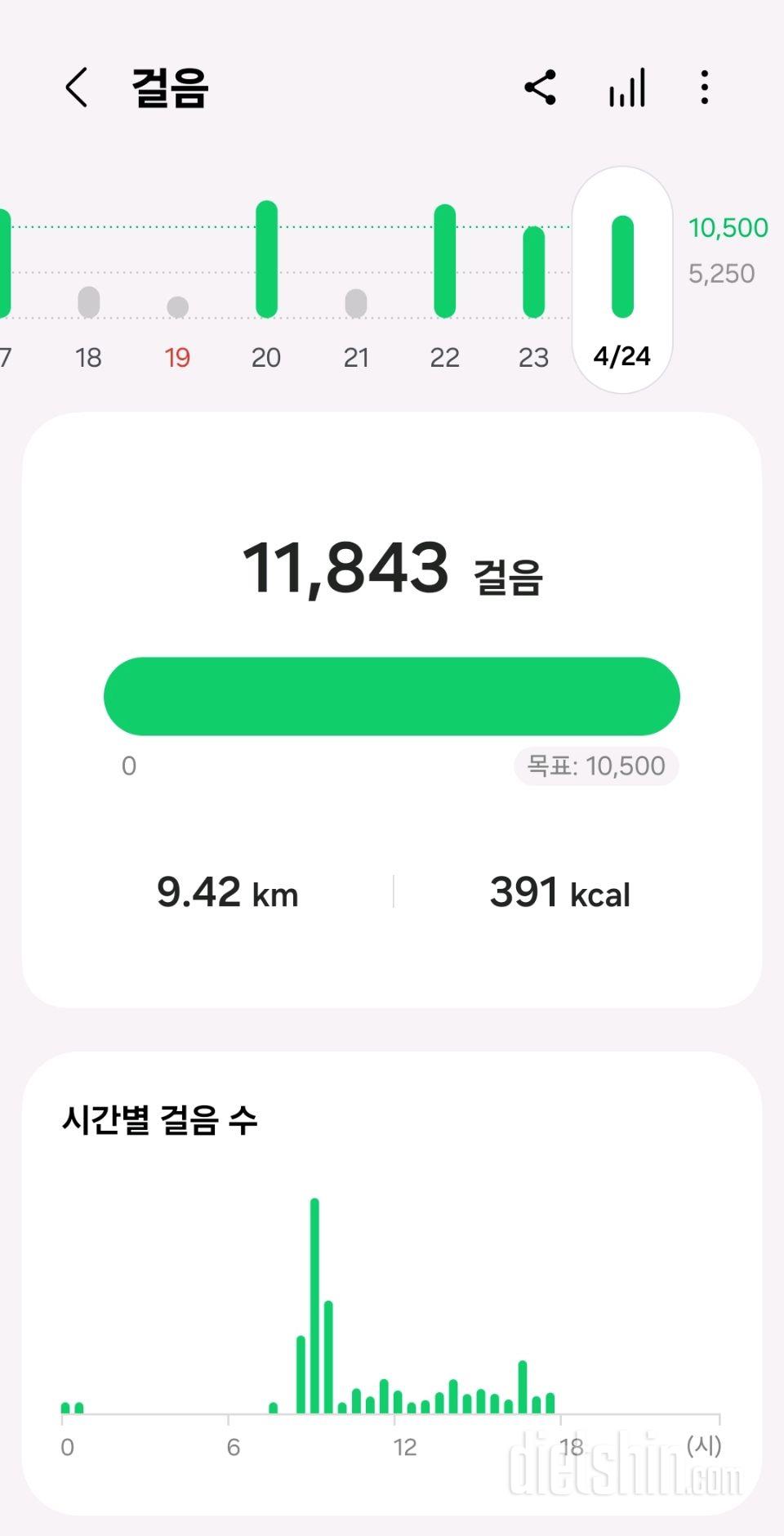Screen dimensions: 784x1536
Task: Open the 목표: 10,500 goal setting
Action: (595, 766)
